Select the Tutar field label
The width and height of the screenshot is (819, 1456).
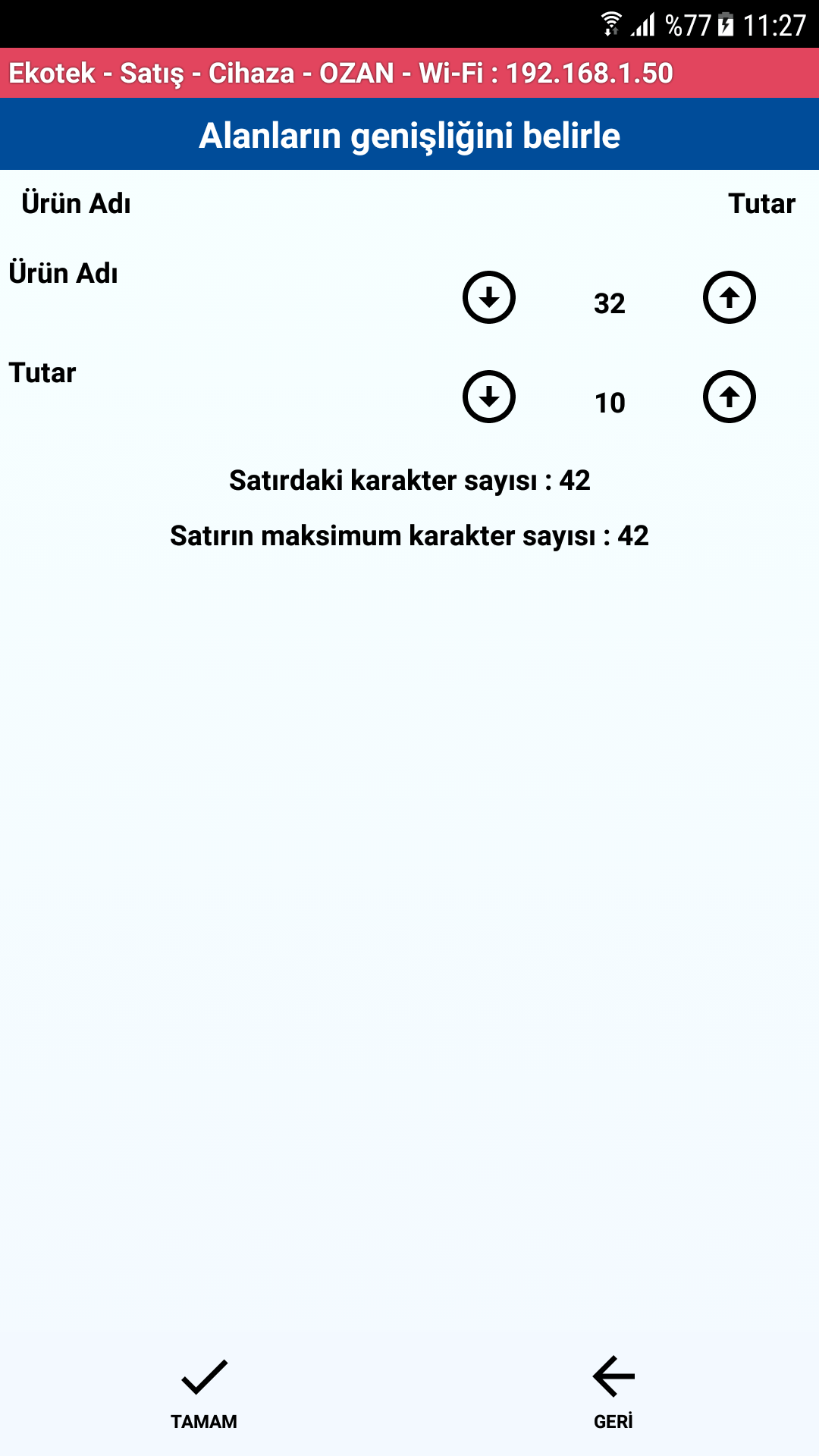(42, 373)
